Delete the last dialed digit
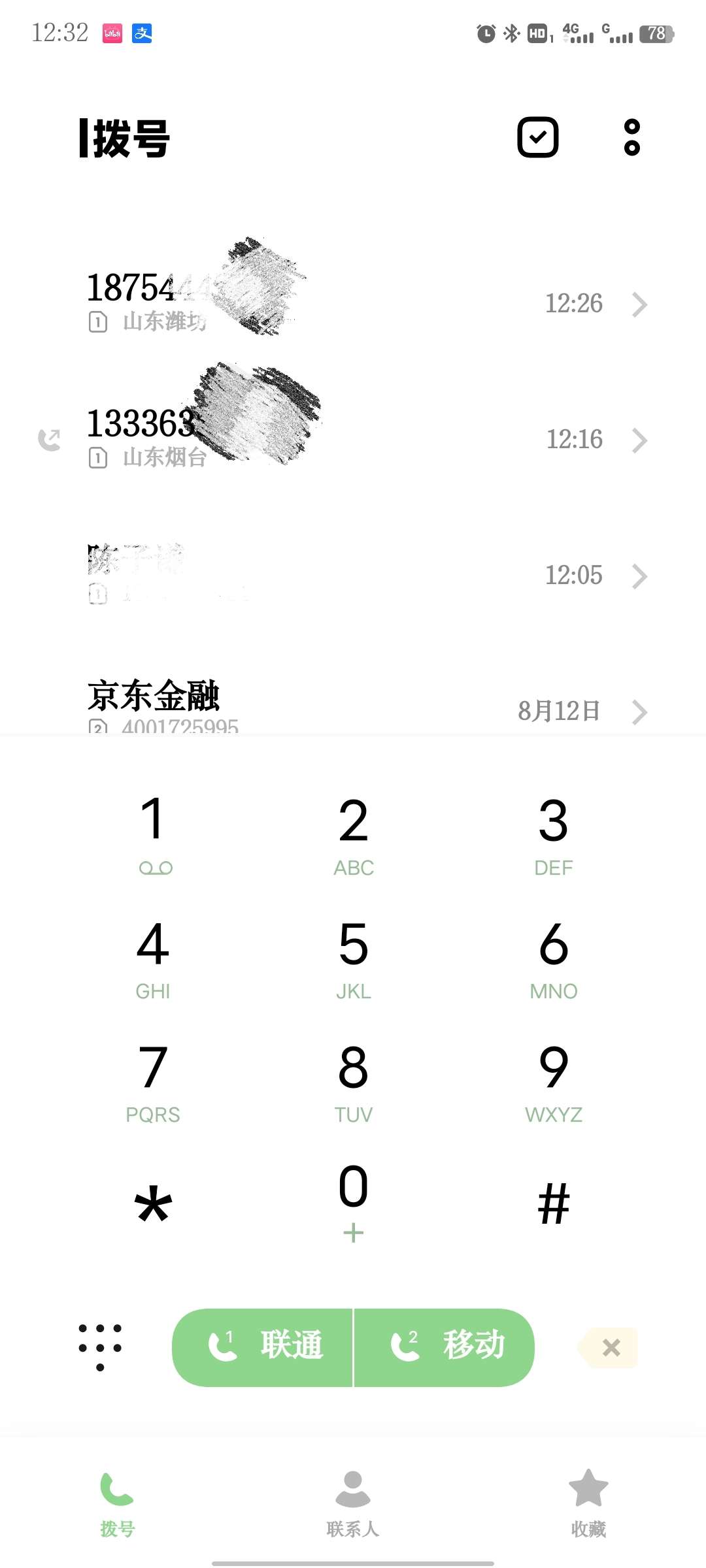706x1568 pixels. coord(609,1347)
